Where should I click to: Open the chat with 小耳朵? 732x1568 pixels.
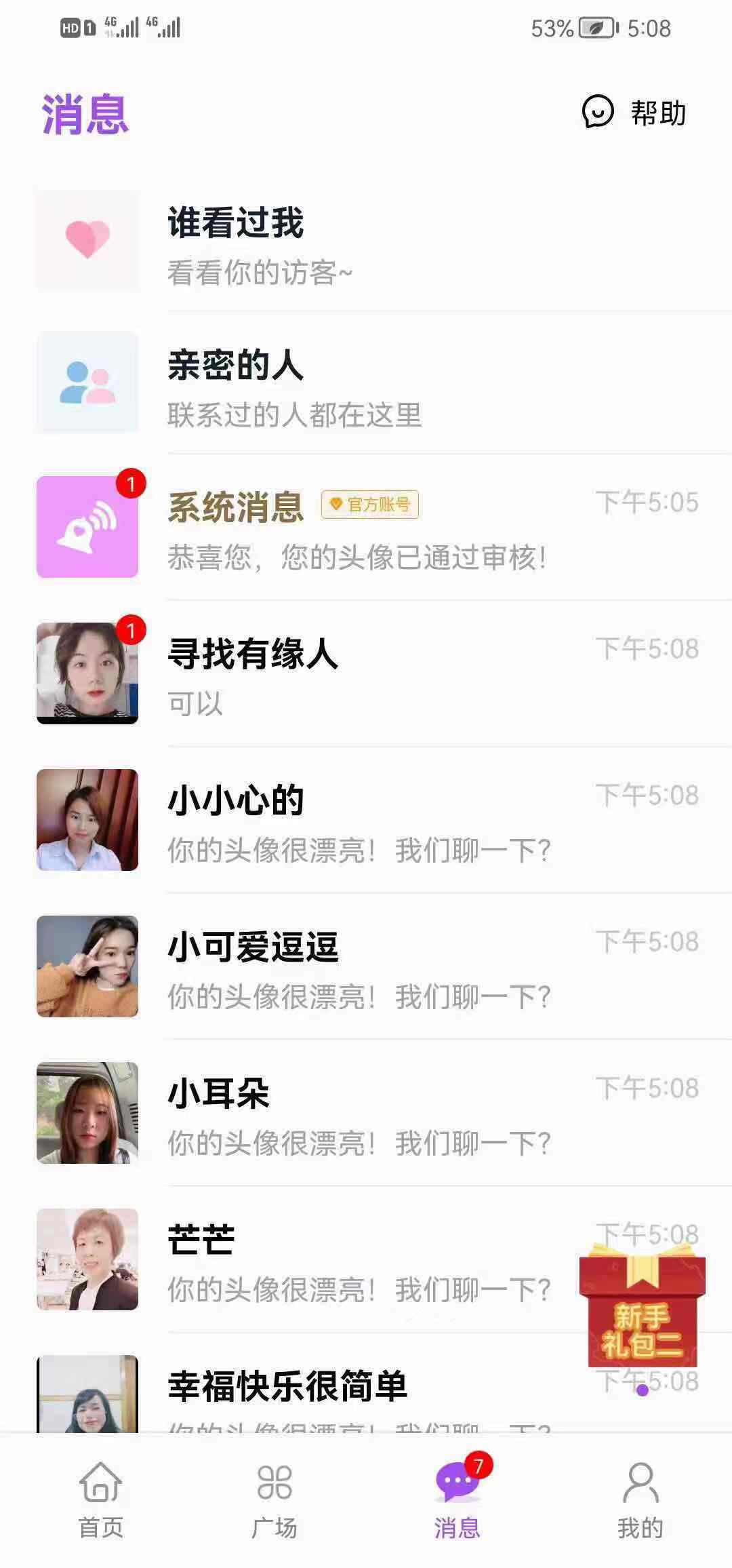[366, 1113]
